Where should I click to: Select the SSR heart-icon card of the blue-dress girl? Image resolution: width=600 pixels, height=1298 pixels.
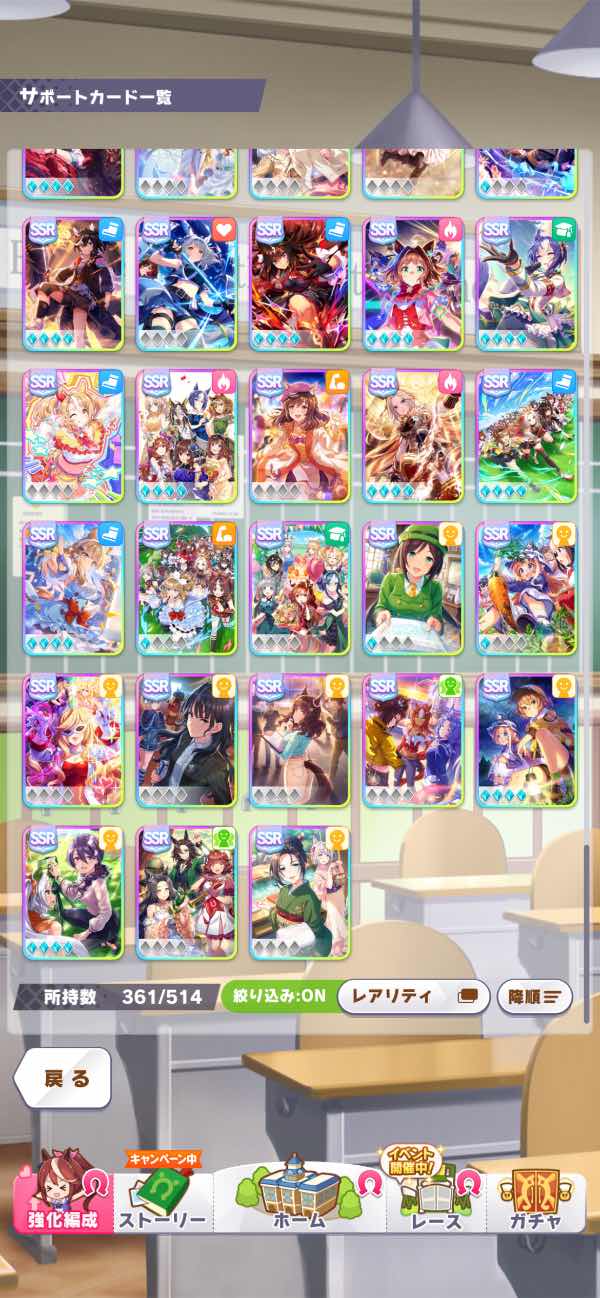[186, 284]
